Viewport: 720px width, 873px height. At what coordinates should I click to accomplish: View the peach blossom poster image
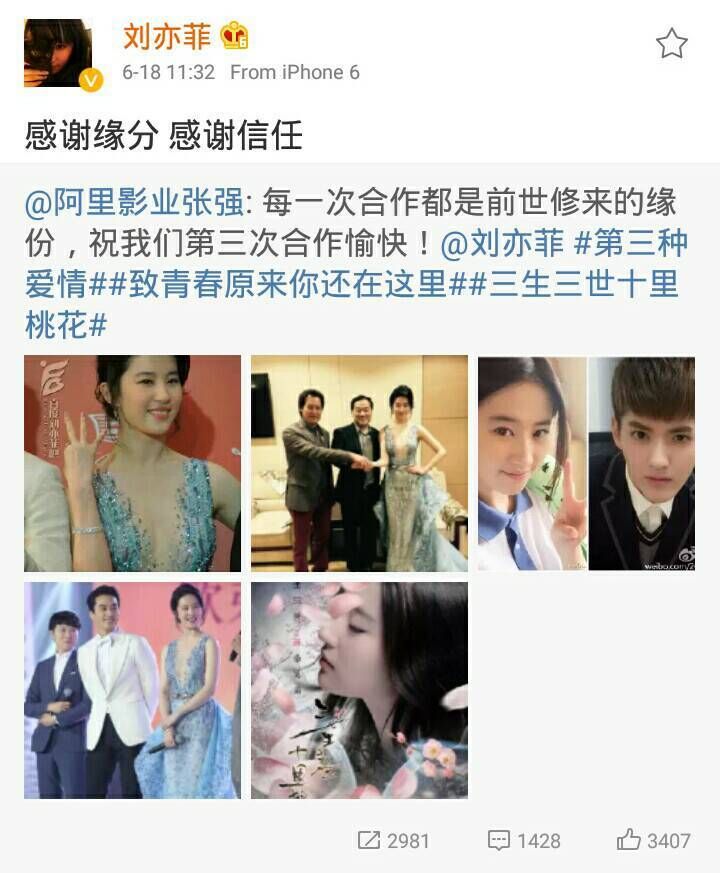point(359,690)
